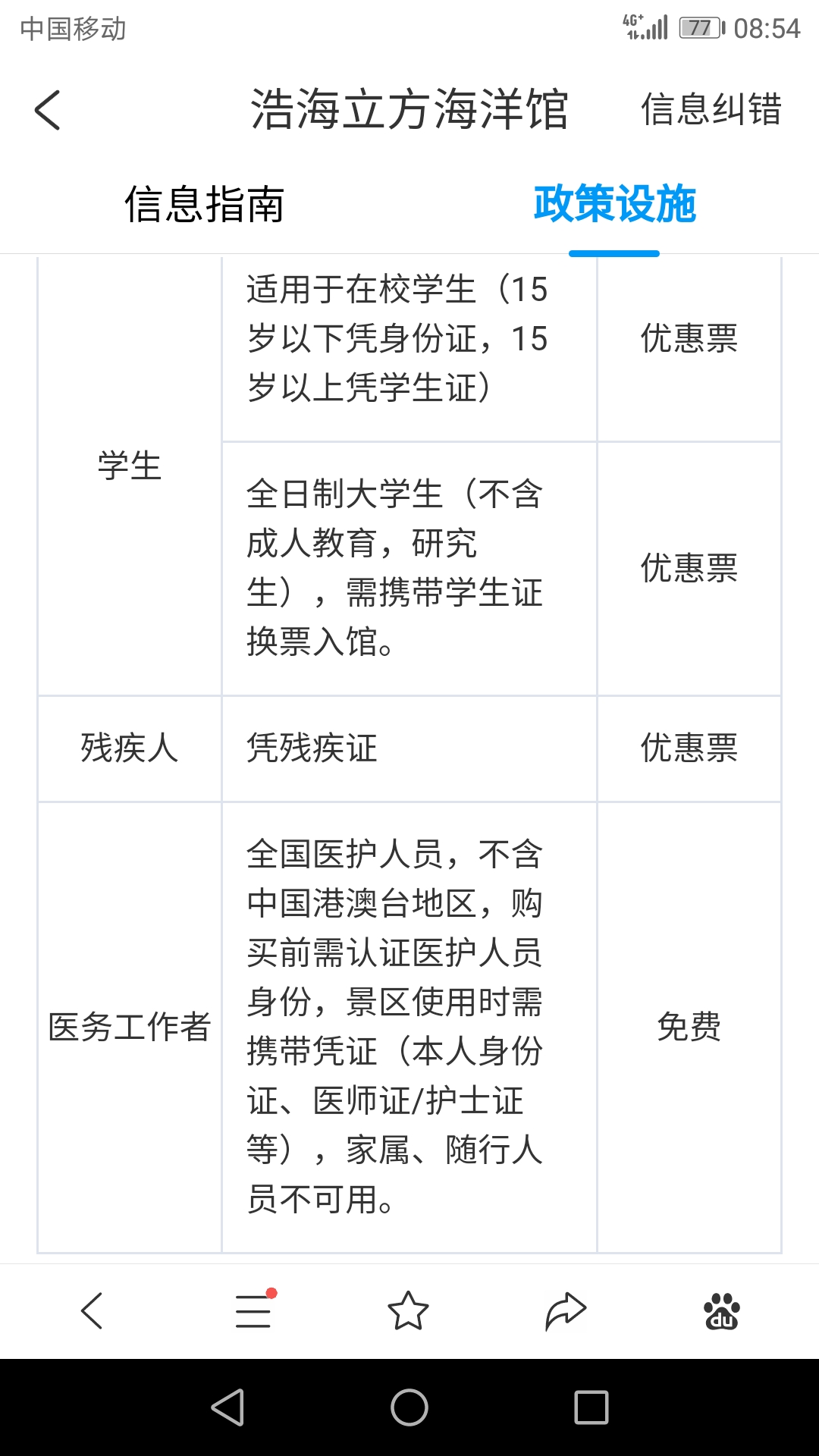Switch to the 信息指南 tab
Viewport: 819px width, 1456px height.
pyautogui.click(x=204, y=205)
